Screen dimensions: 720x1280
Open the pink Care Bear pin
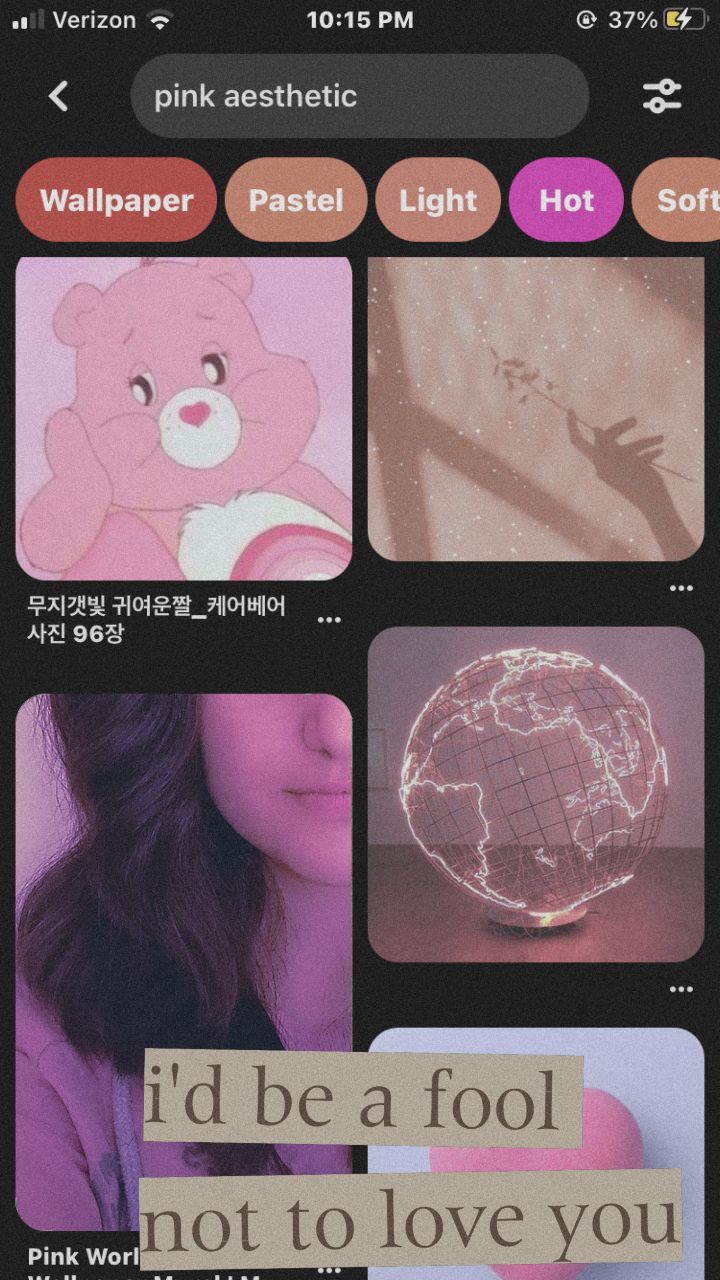(x=184, y=418)
